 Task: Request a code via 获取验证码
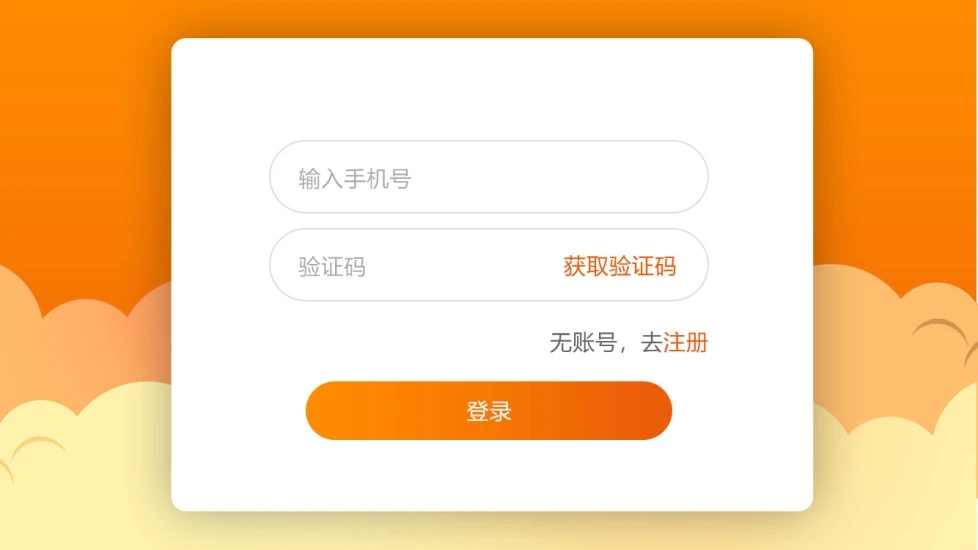(x=619, y=266)
